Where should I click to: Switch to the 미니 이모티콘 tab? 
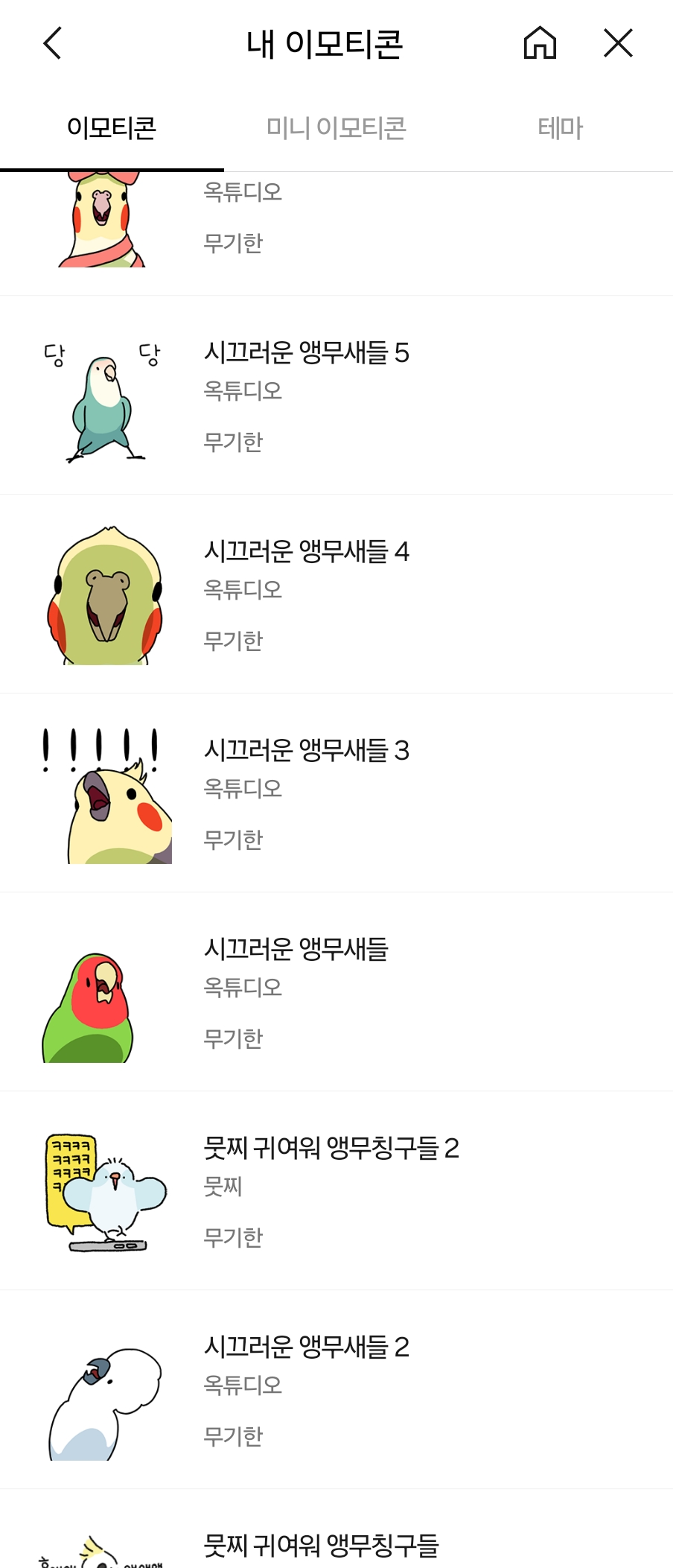point(336,128)
